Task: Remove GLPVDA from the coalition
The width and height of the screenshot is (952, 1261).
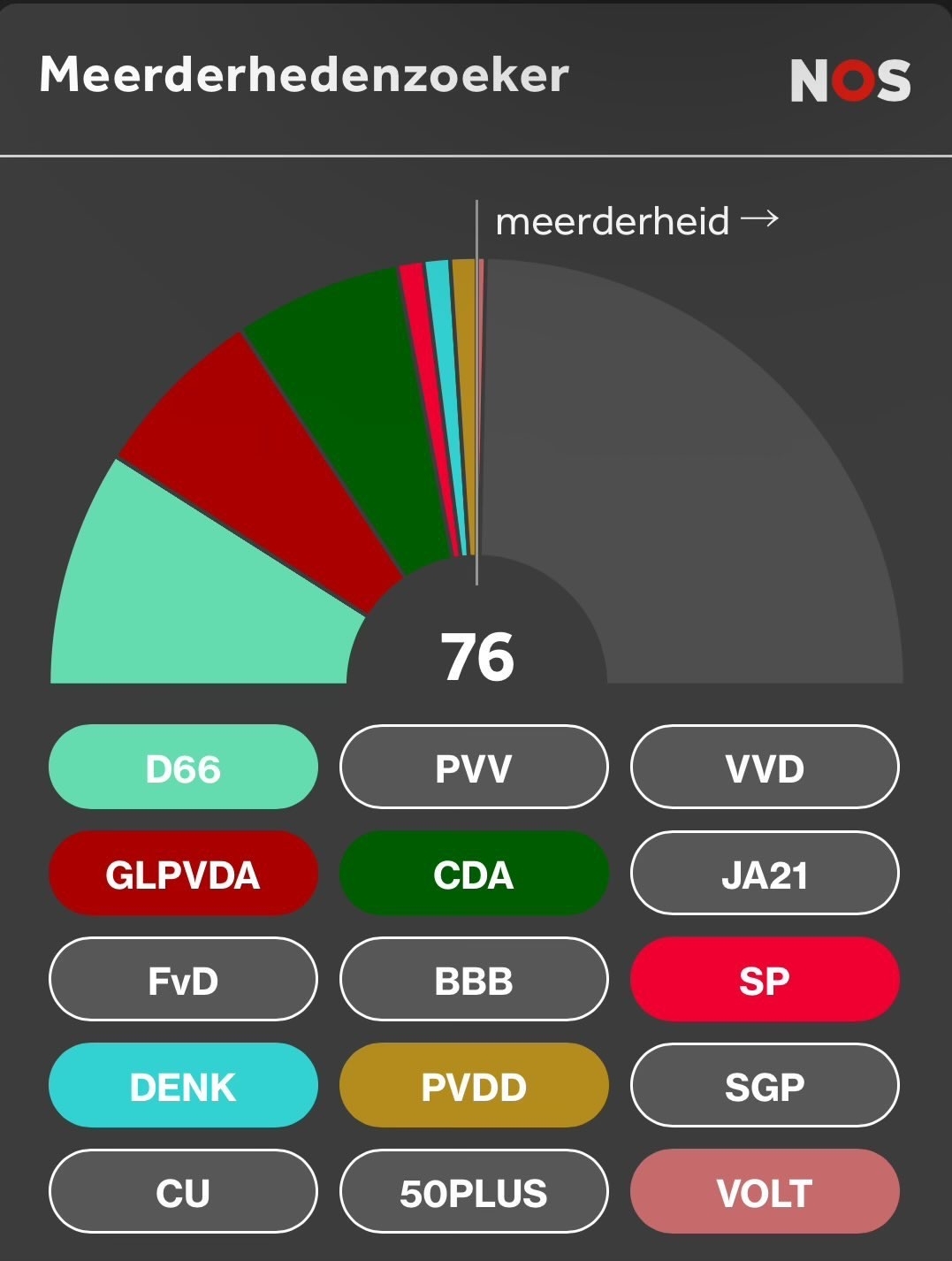Action: [x=183, y=874]
